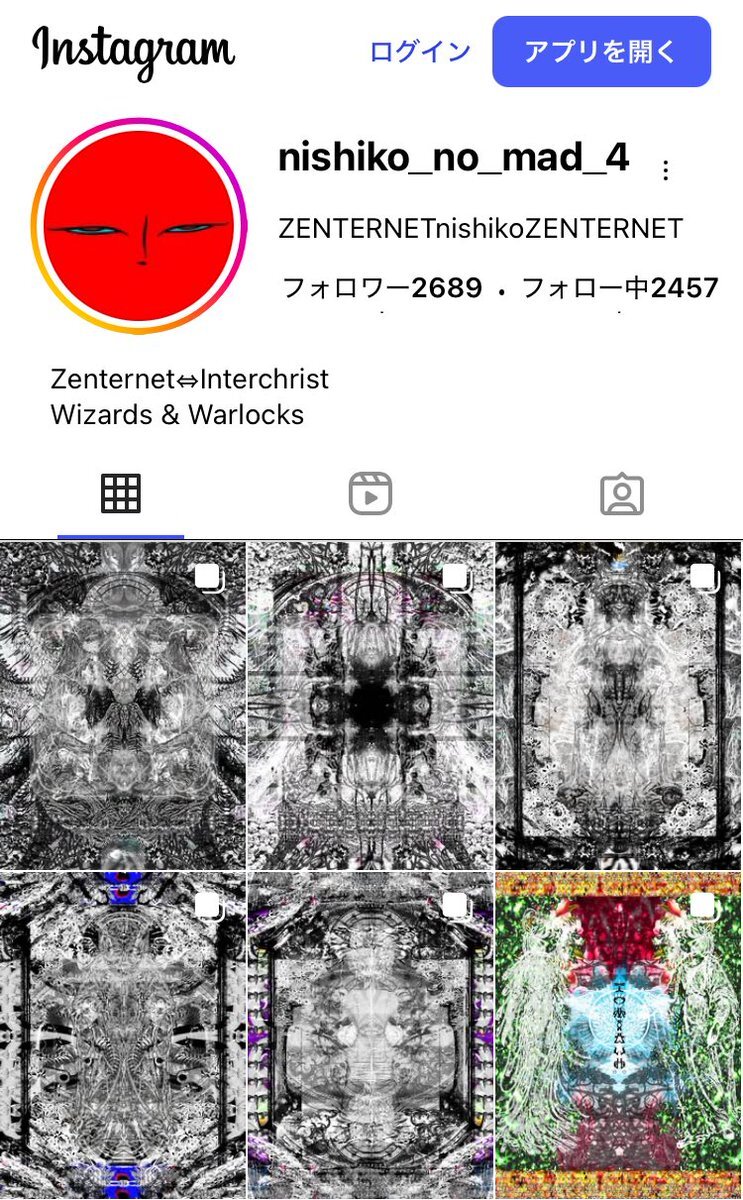Image resolution: width=743 pixels, height=1200 pixels.
Task: Open the top-right black-framed post
Action: [x=619, y=705]
